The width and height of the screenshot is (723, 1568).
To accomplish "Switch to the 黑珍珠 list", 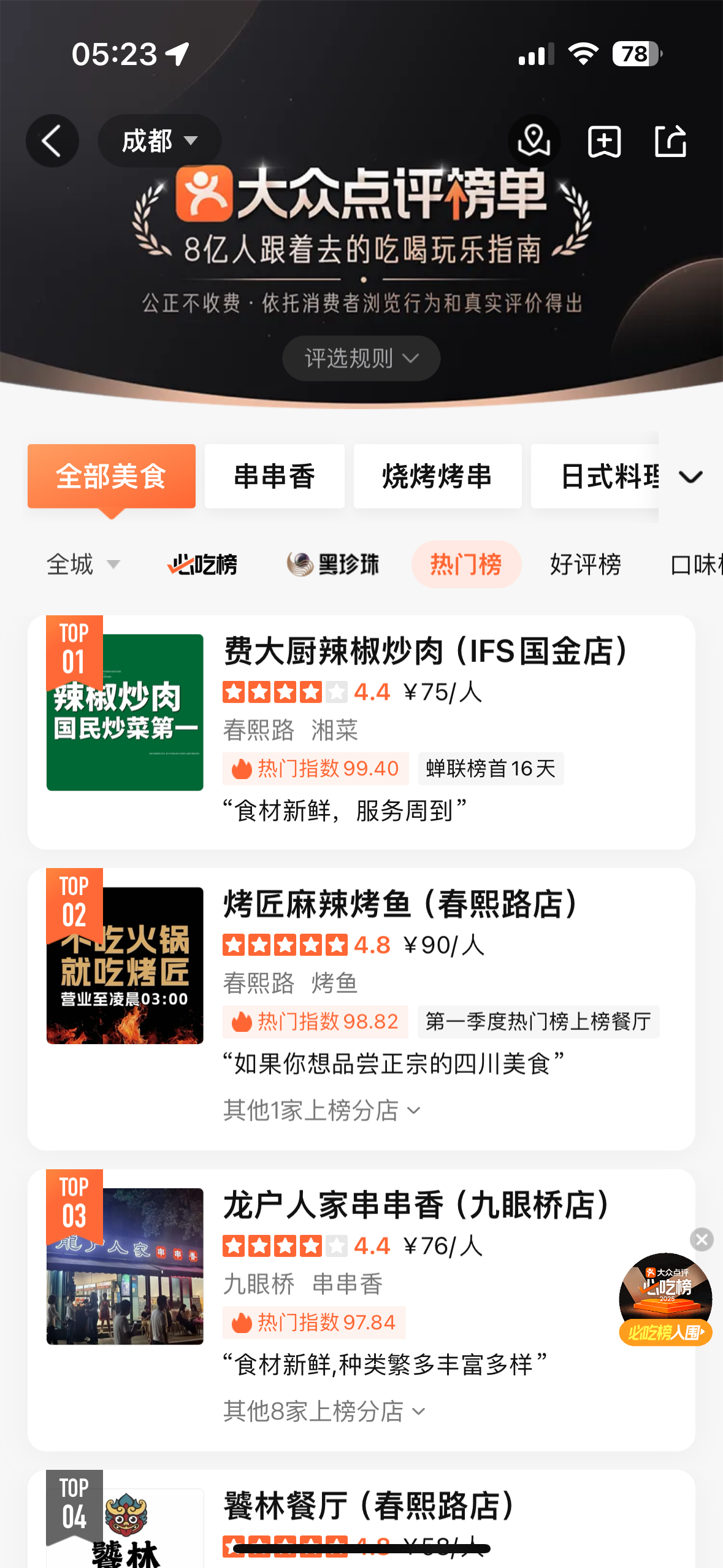I will coord(333,564).
